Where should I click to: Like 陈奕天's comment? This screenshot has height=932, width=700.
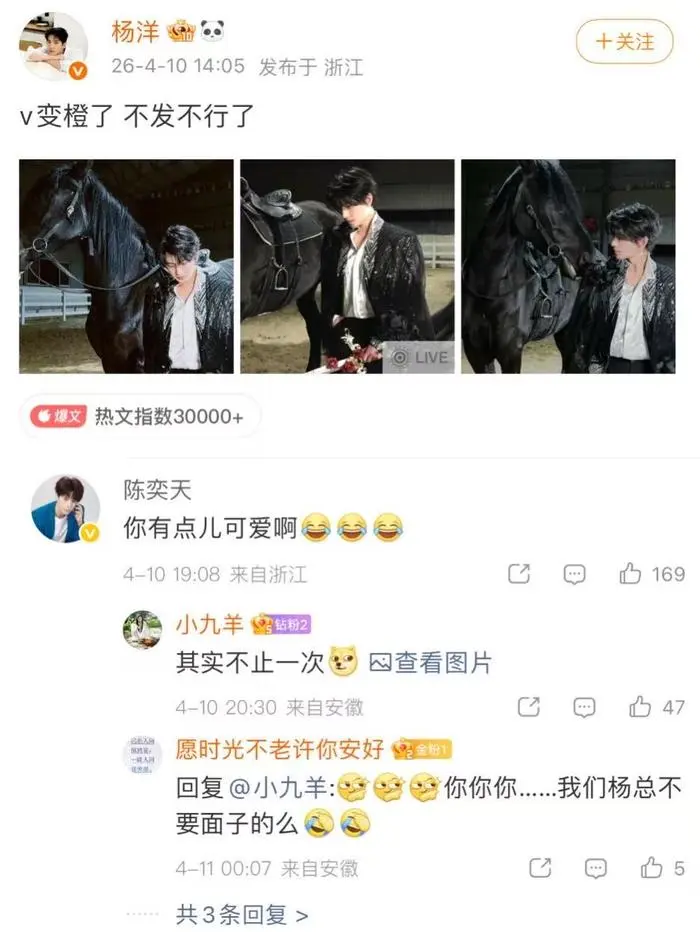pyautogui.click(x=652, y=574)
